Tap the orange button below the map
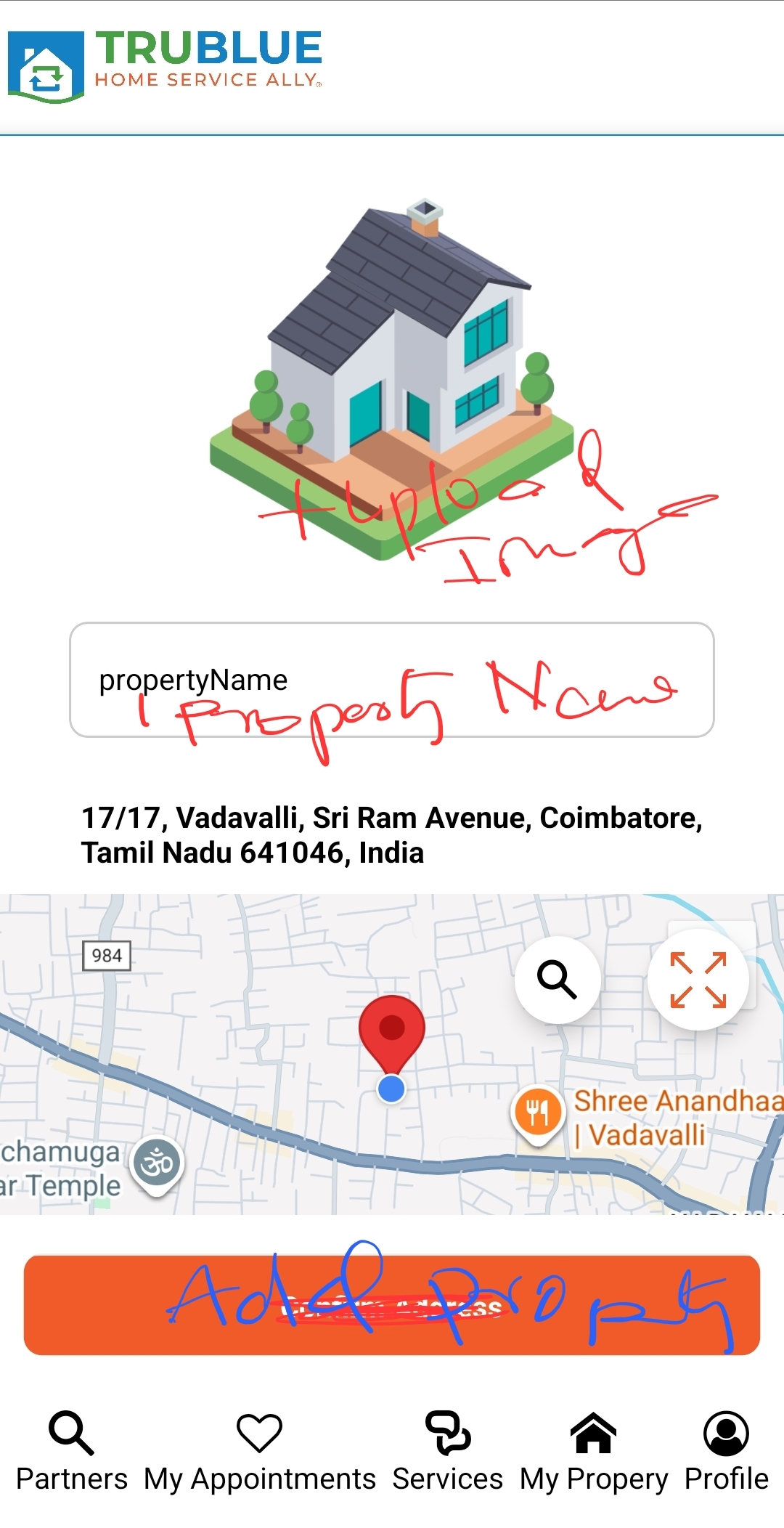This screenshot has height=1528, width=784. pyautogui.click(x=392, y=1304)
